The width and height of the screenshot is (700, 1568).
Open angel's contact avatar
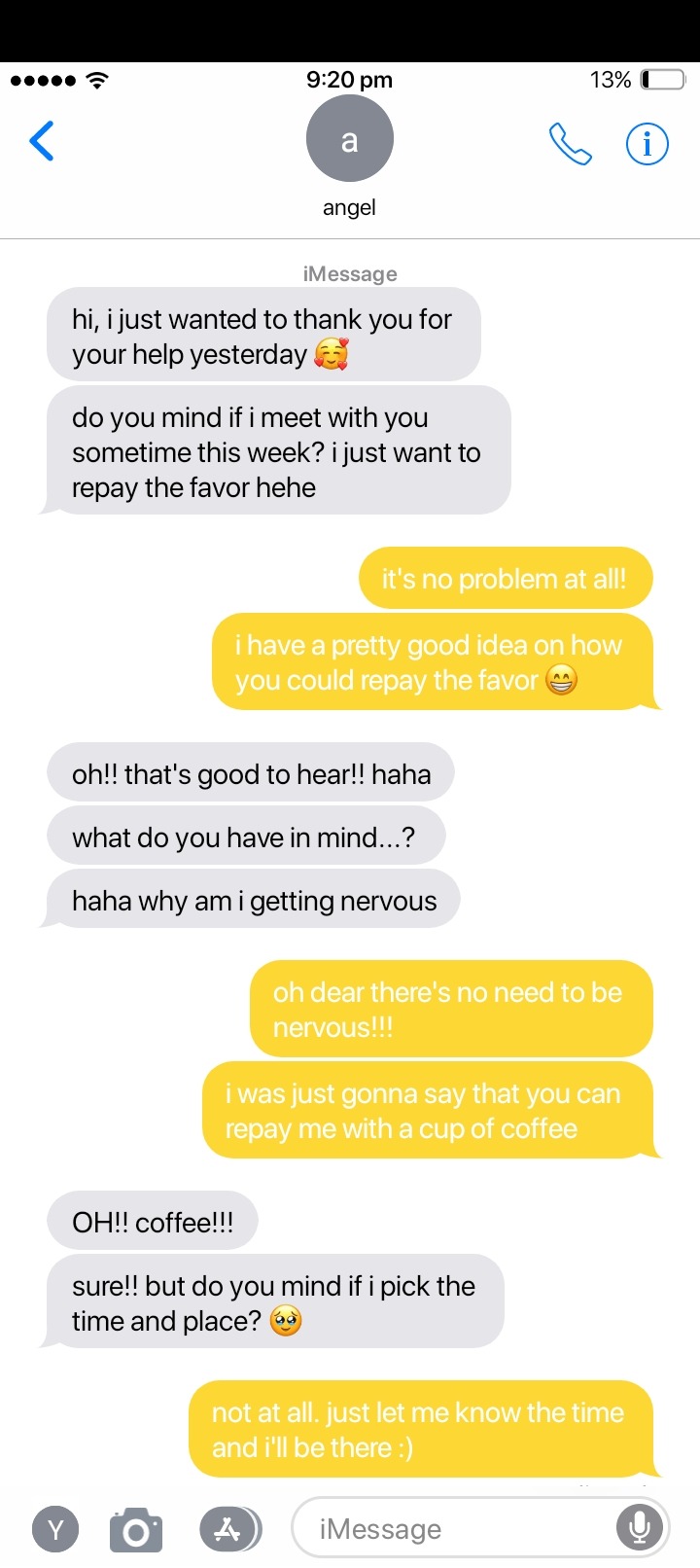click(x=349, y=139)
